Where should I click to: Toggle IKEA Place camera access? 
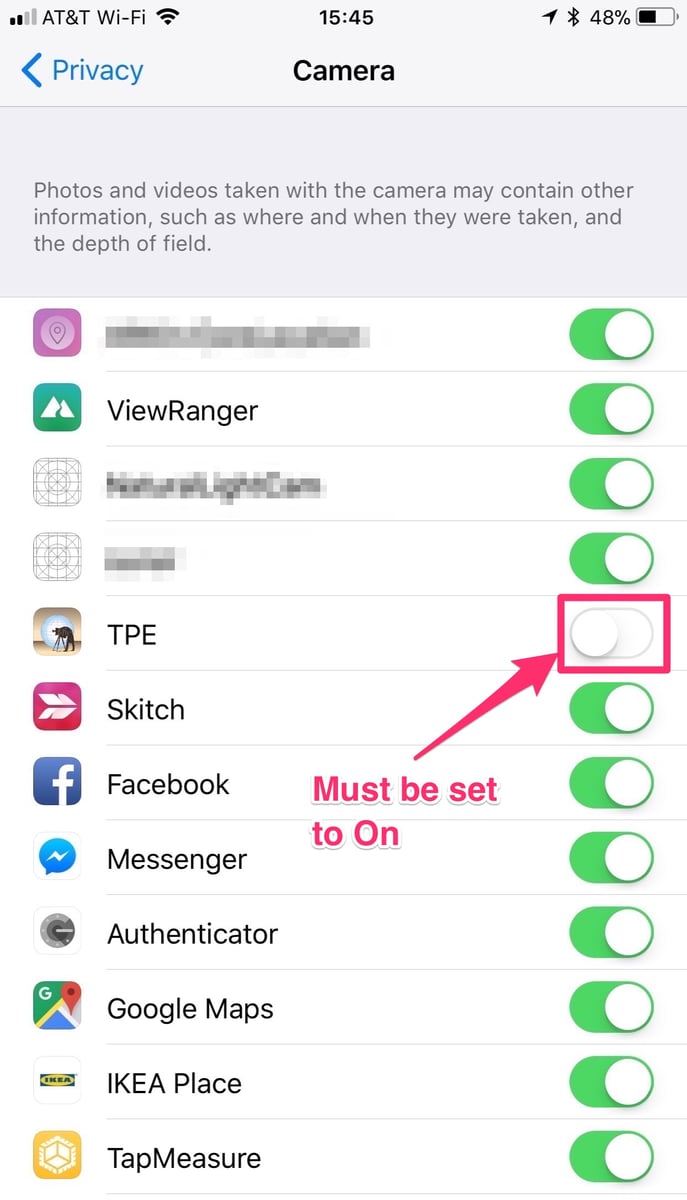click(x=611, y=1083)
